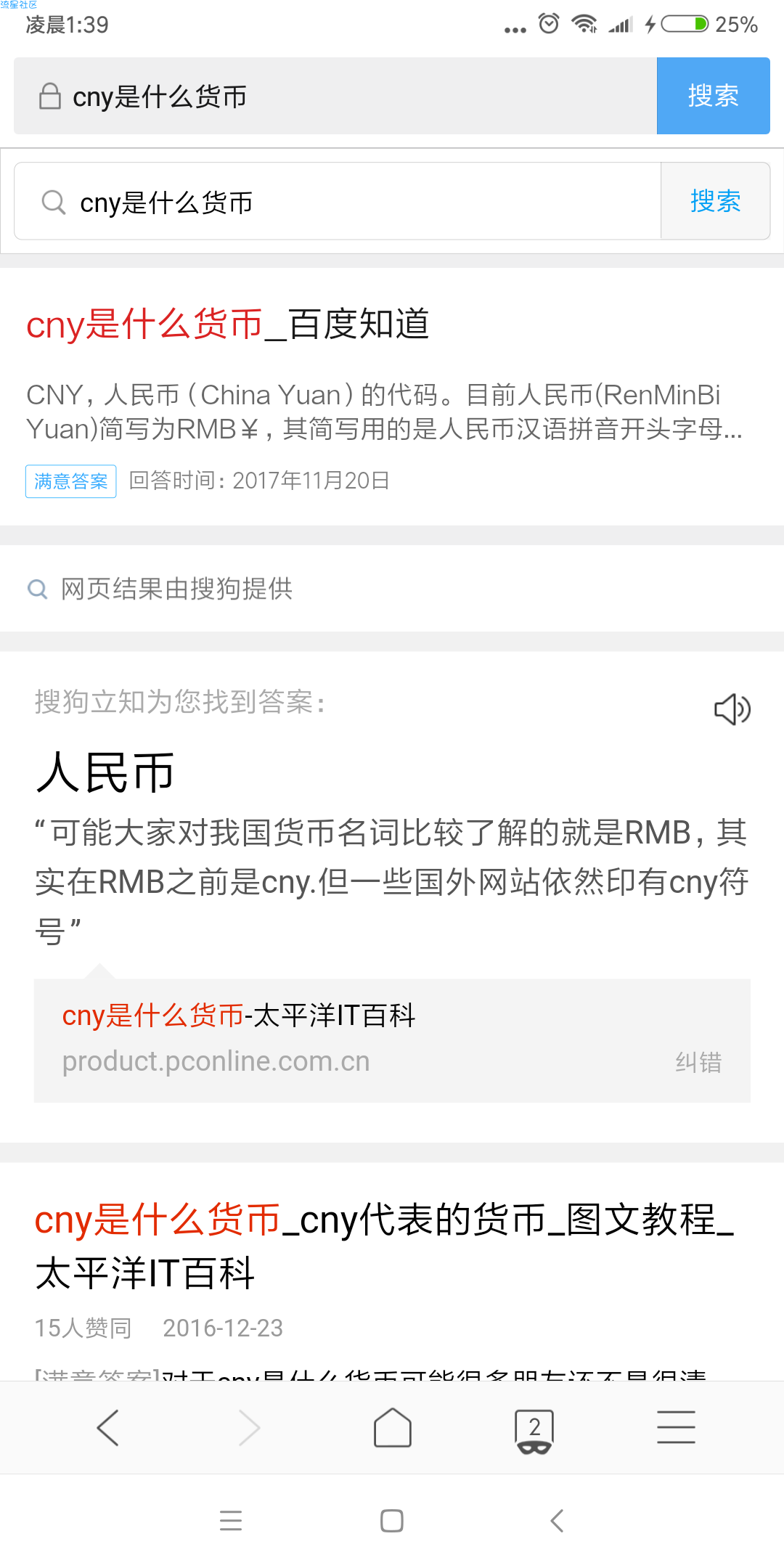Tap 纠错 to report an error
Screen dimensions: 784x1568
tap(698, 1063)
